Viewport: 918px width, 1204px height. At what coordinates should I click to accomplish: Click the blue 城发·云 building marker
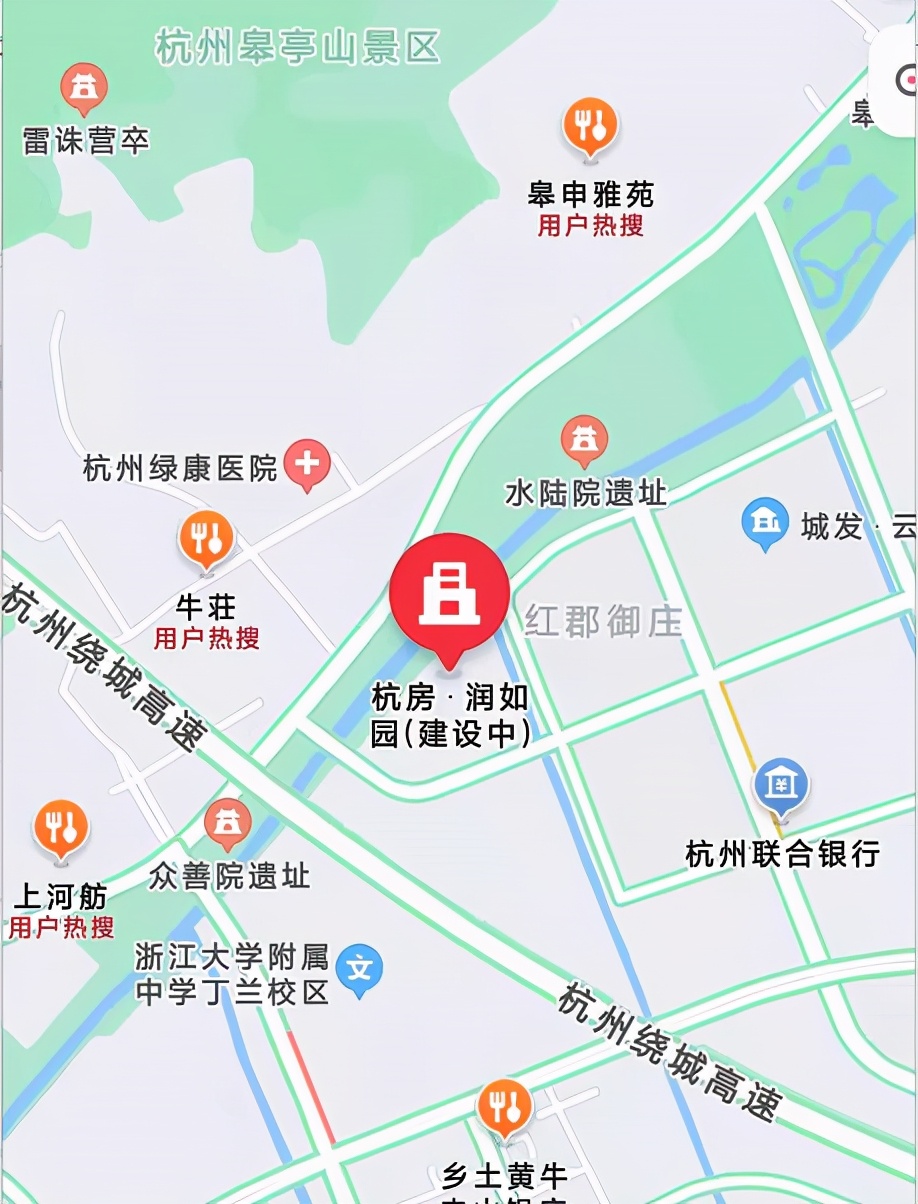tap(765, 521)
